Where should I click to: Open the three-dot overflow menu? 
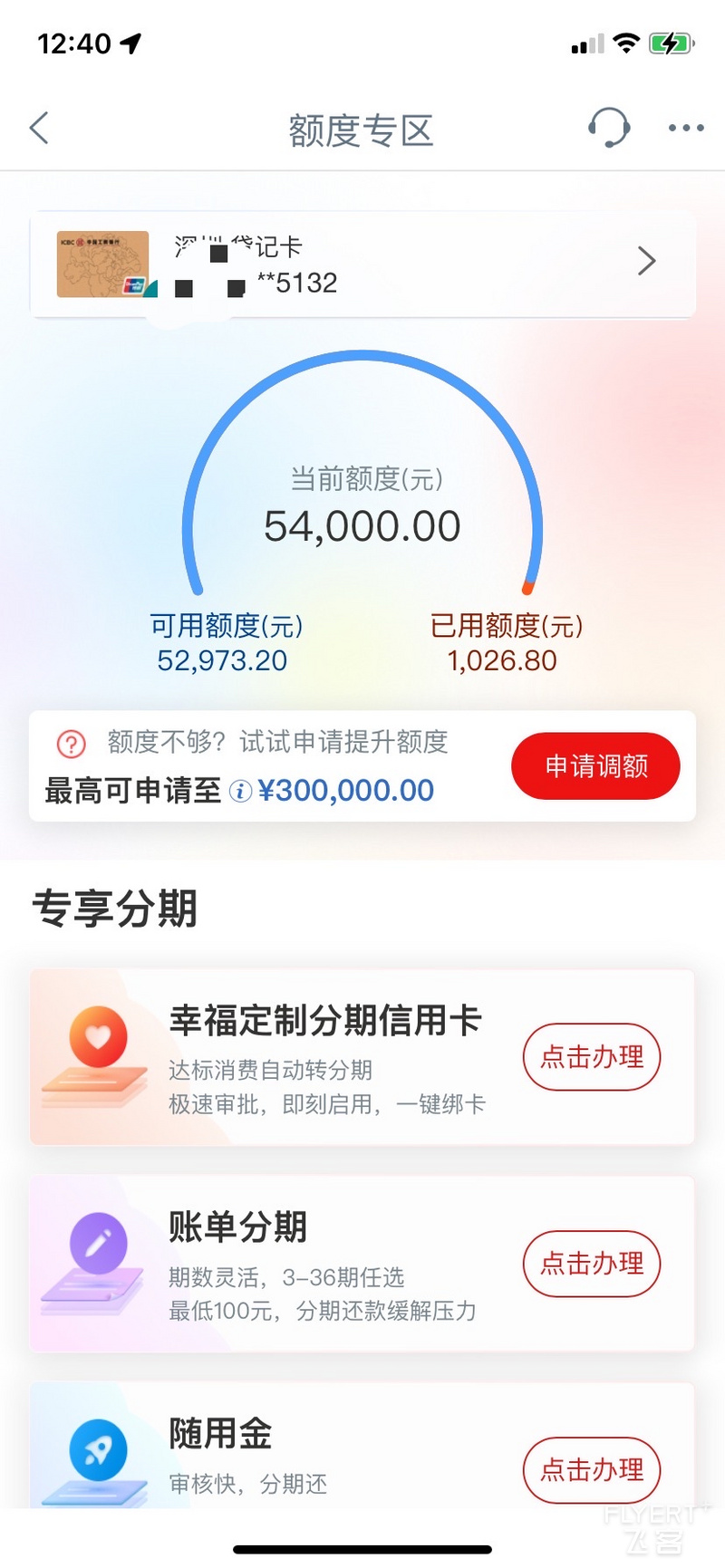[686, 129]
